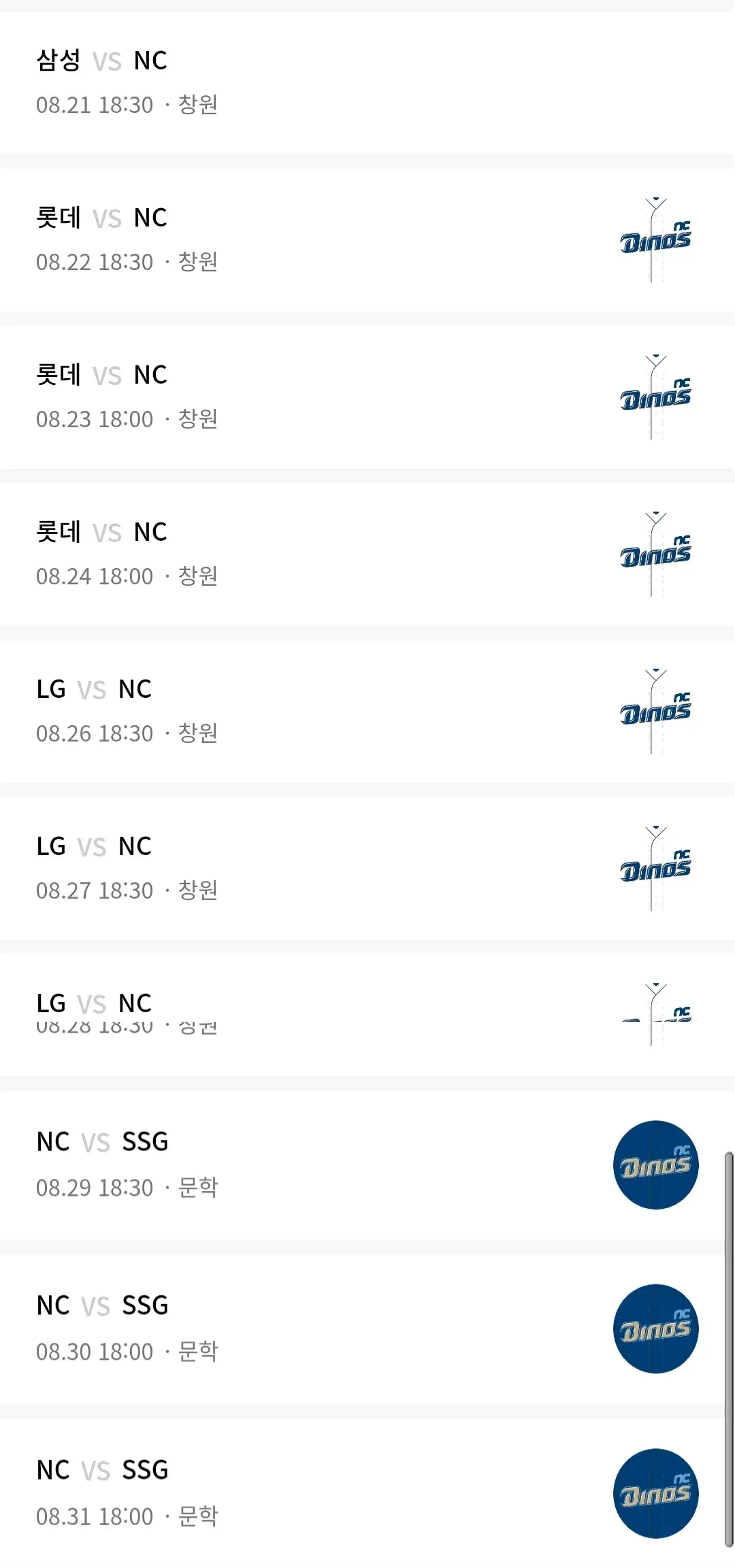735x1568 pixels.
Task: Tap the 롯데 team name in the 08.24 row
Action: [x=58, y=532]
